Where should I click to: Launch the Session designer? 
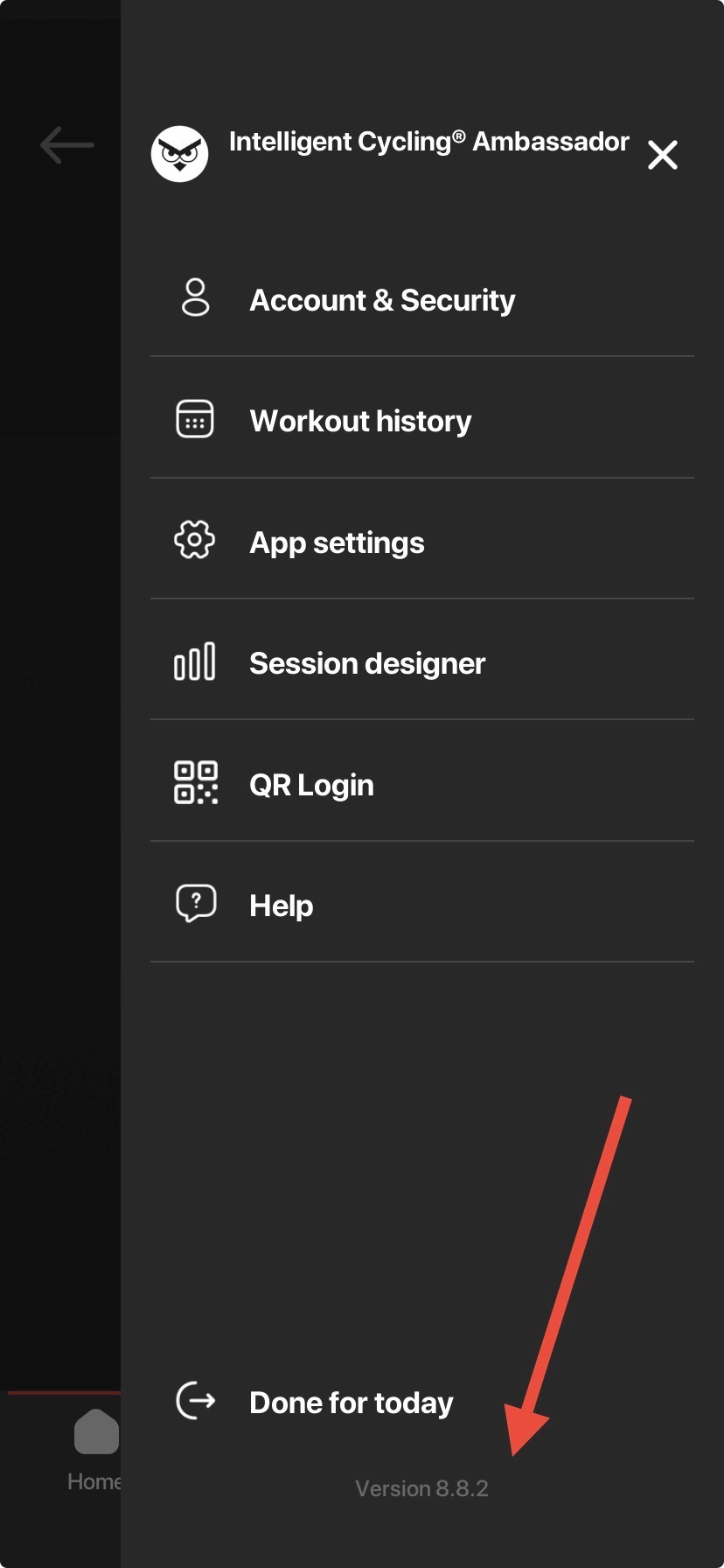pyautogui.click(x=422, y=663)
